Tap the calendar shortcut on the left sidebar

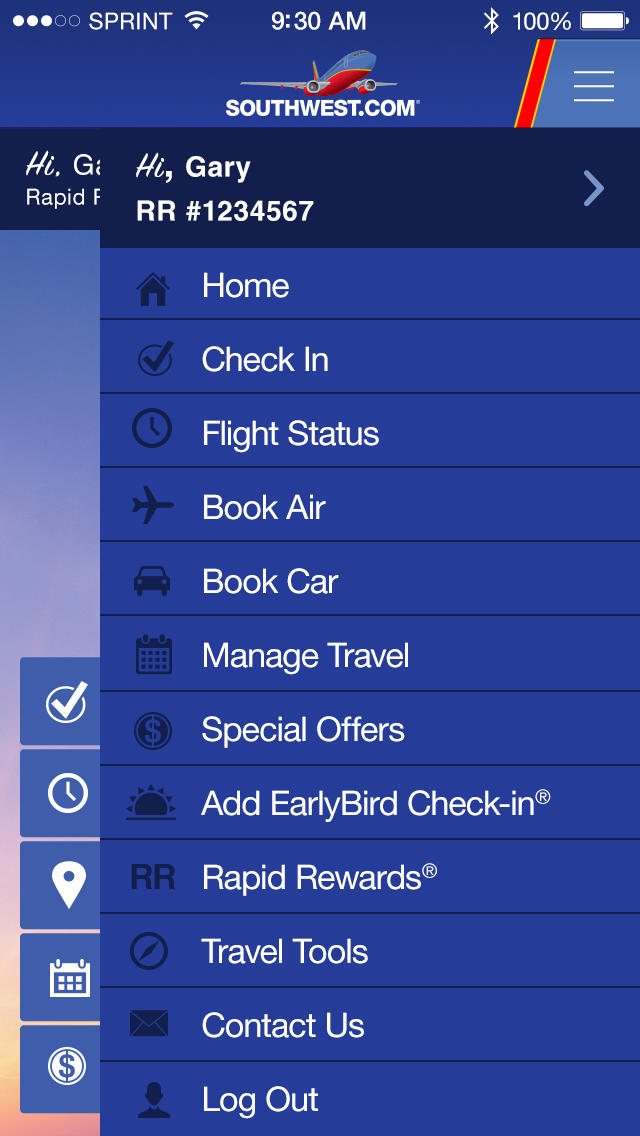pos(65,977)
